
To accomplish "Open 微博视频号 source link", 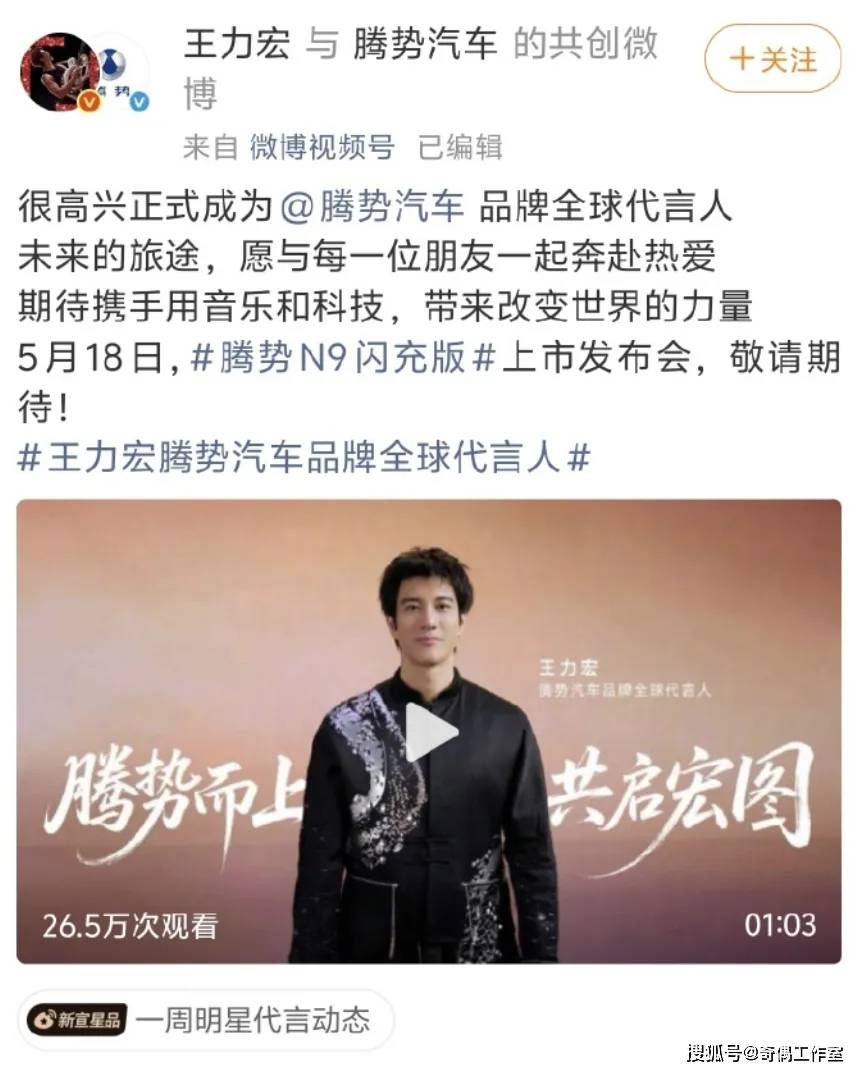I will point(322,147).
